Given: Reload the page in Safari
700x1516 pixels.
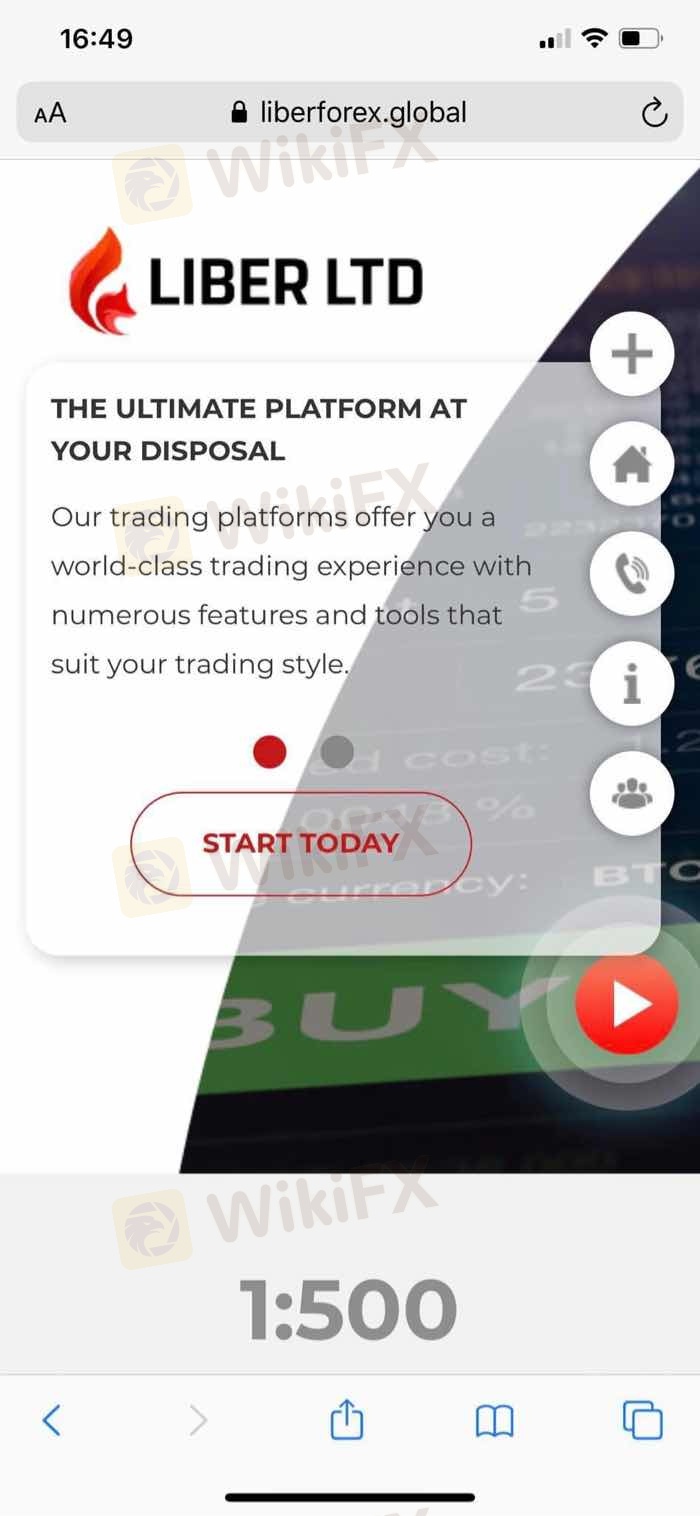Looking at the screenshot, I should coord(654,113).
